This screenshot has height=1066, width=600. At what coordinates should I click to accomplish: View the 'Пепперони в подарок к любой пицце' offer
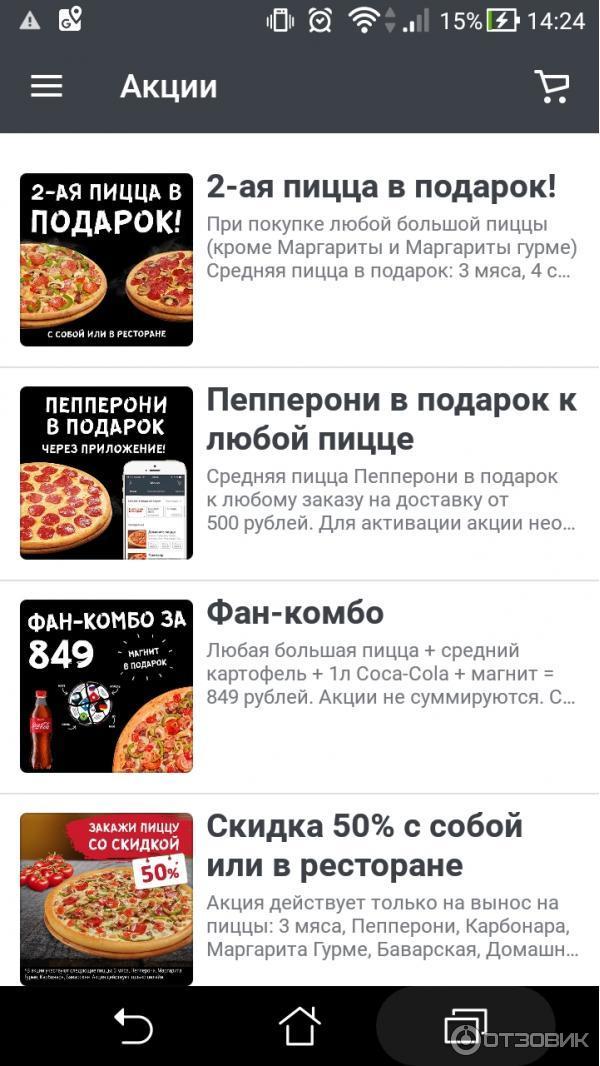click(x=390, y=420)
